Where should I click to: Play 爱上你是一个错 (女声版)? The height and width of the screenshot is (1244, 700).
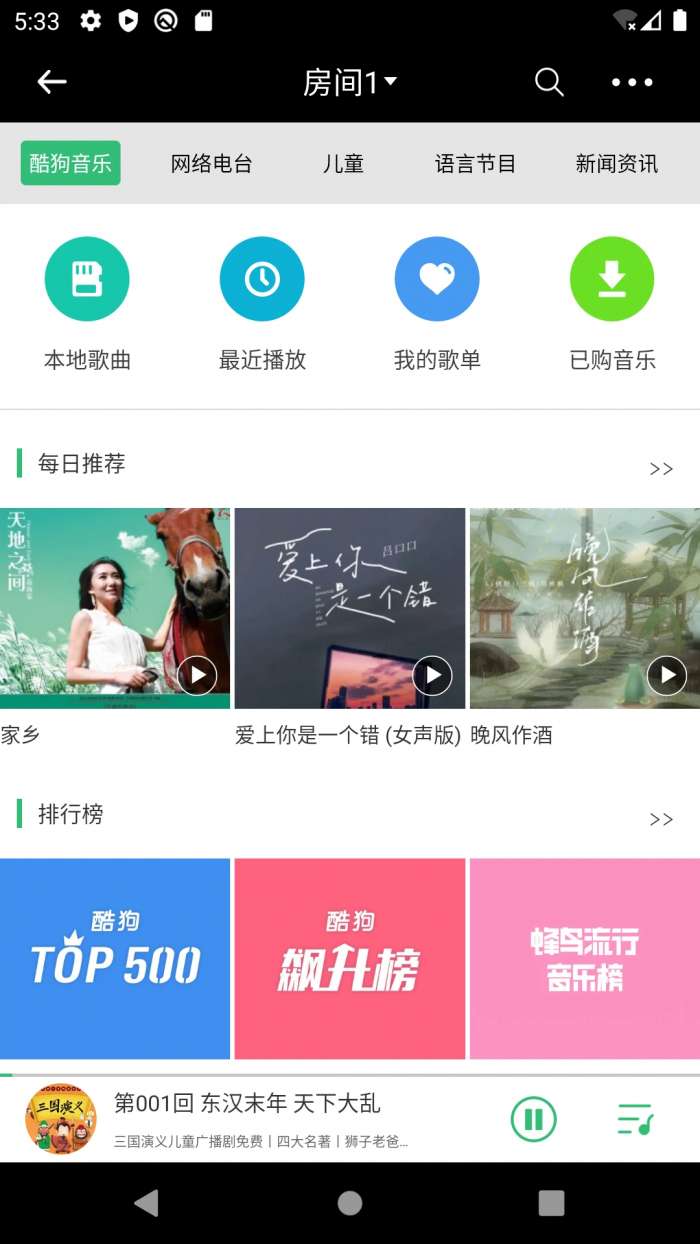tap(432, 676)
